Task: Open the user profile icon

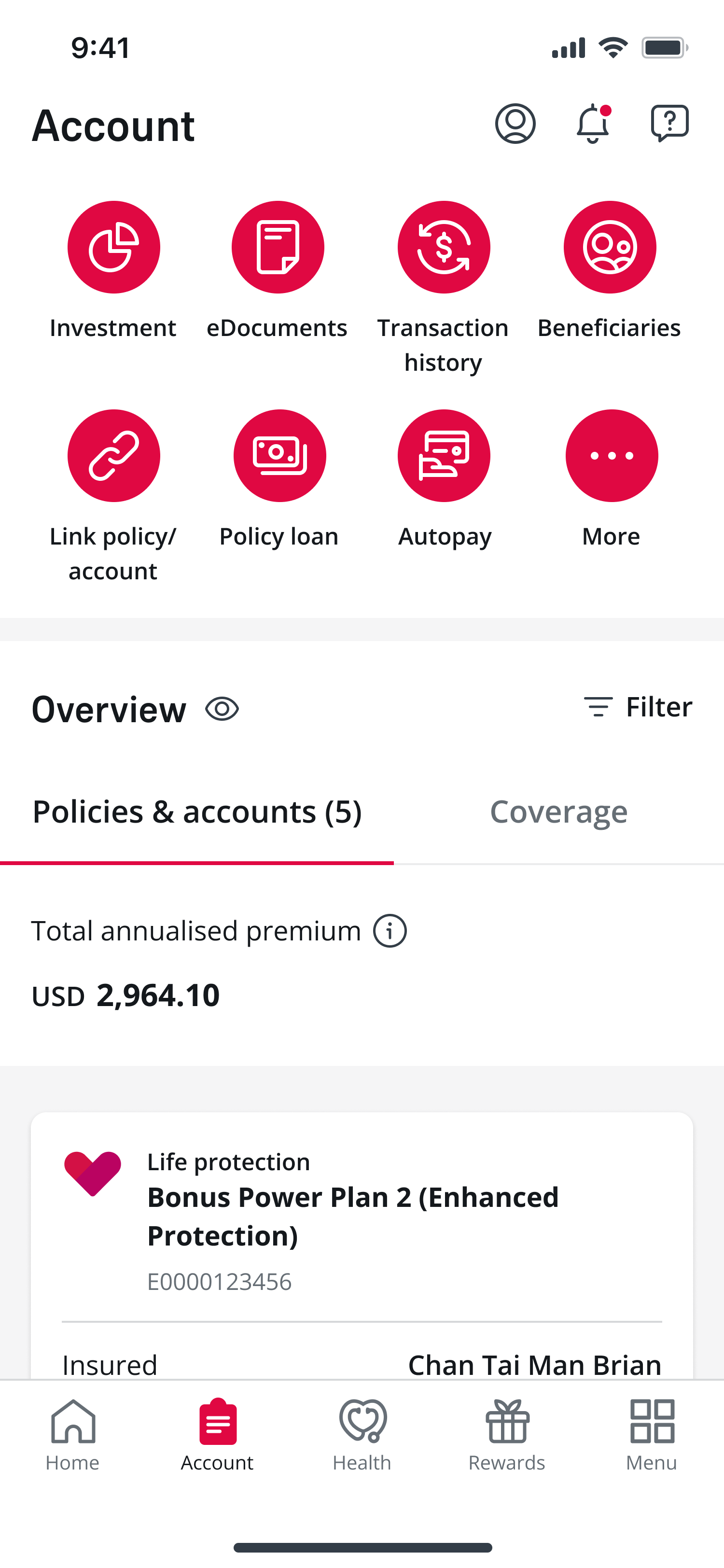Action: pos(515,124)
